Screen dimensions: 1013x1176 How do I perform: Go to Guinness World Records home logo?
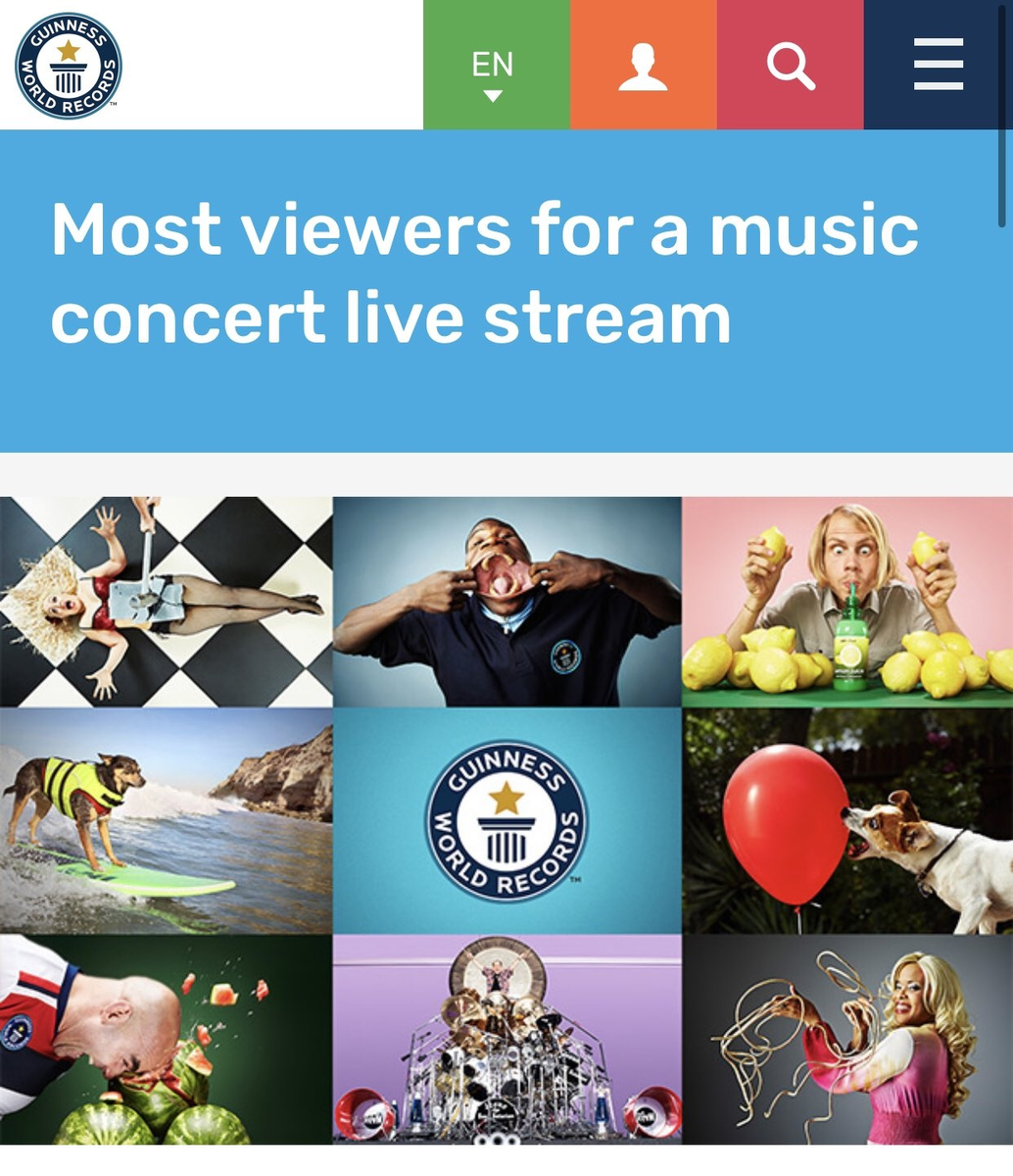[x=68, y=66]
